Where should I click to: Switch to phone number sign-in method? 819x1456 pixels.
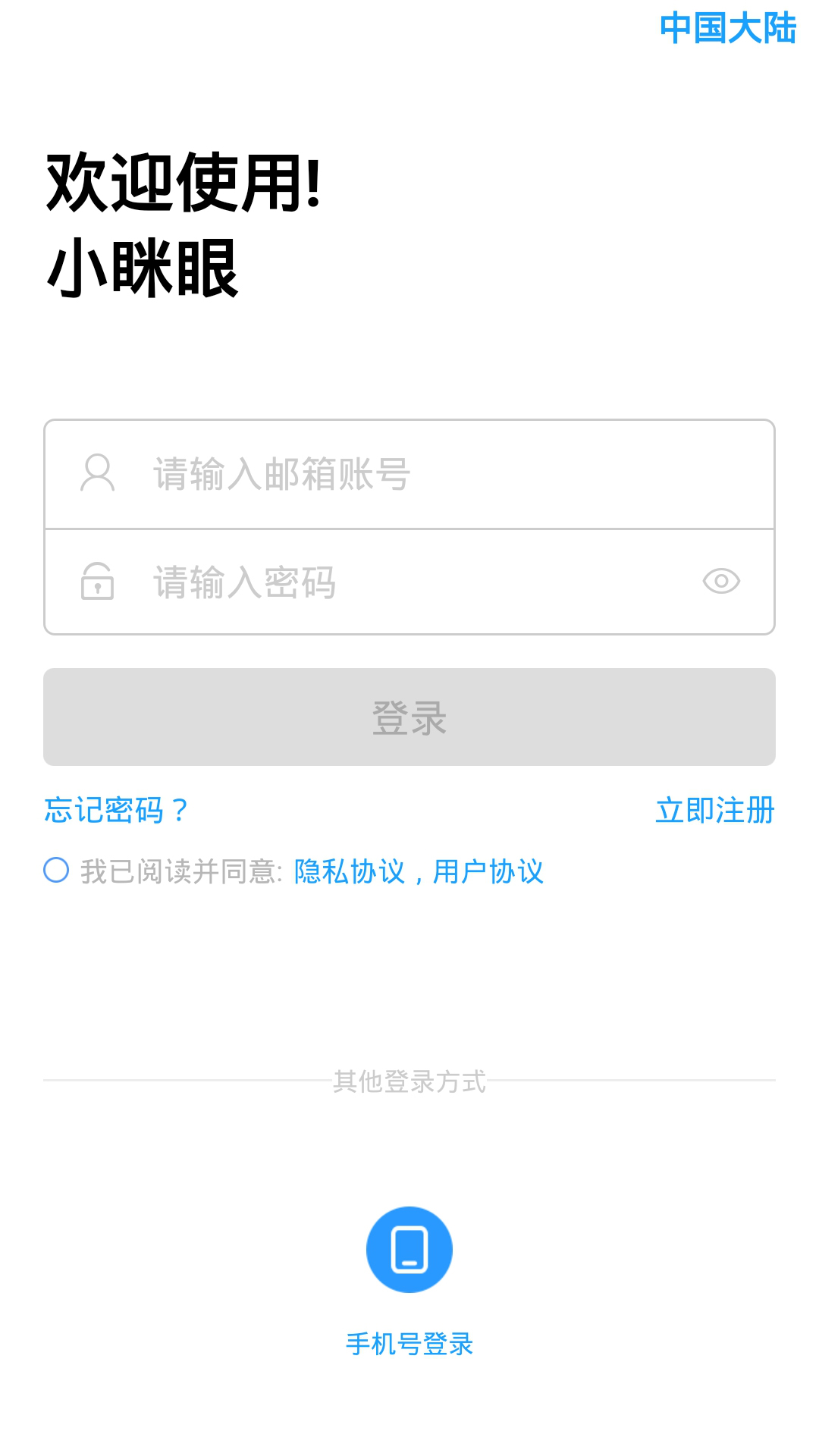coord(409,1248)
